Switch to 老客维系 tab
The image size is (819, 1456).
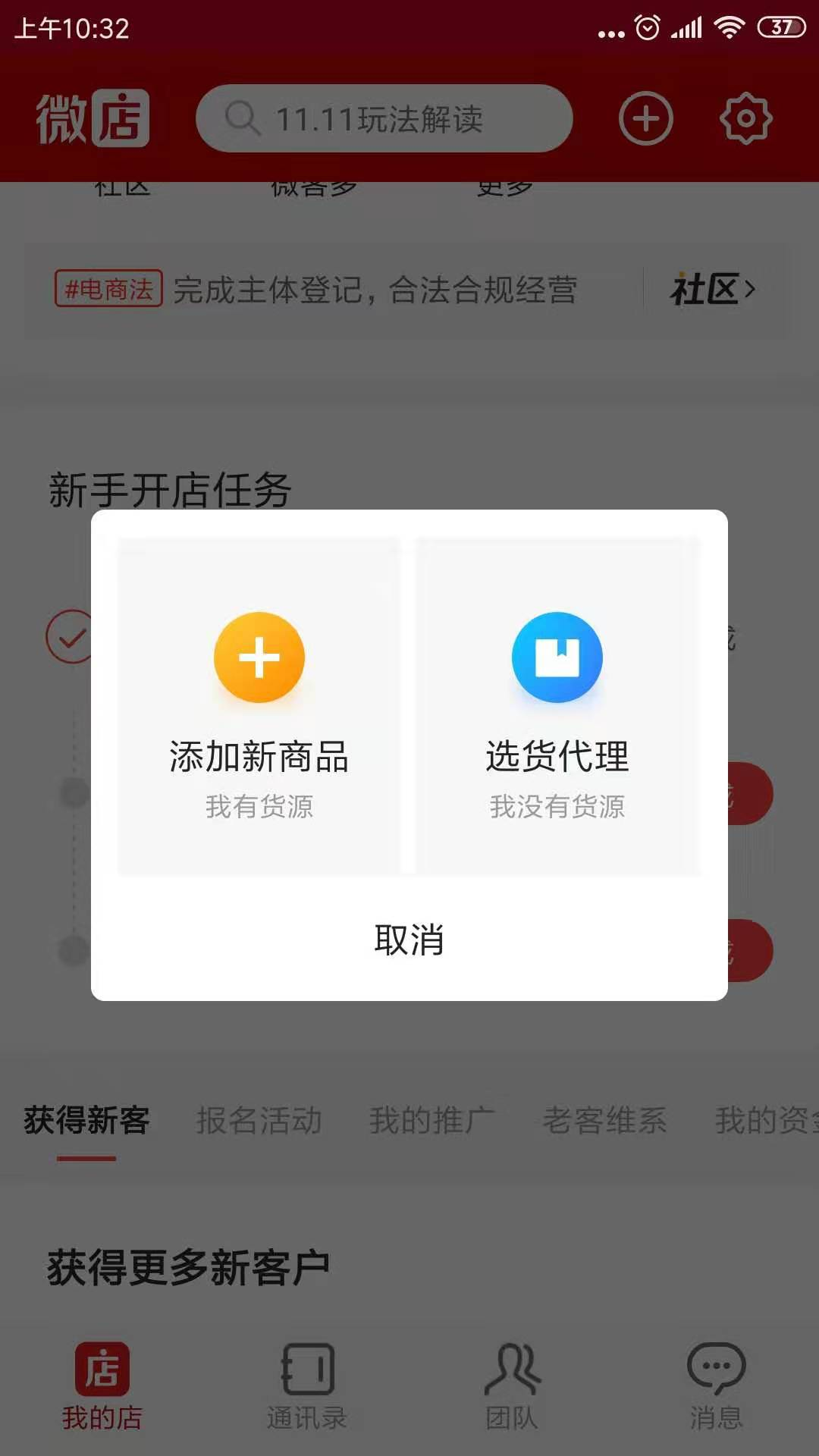(x=605, y=1120)
